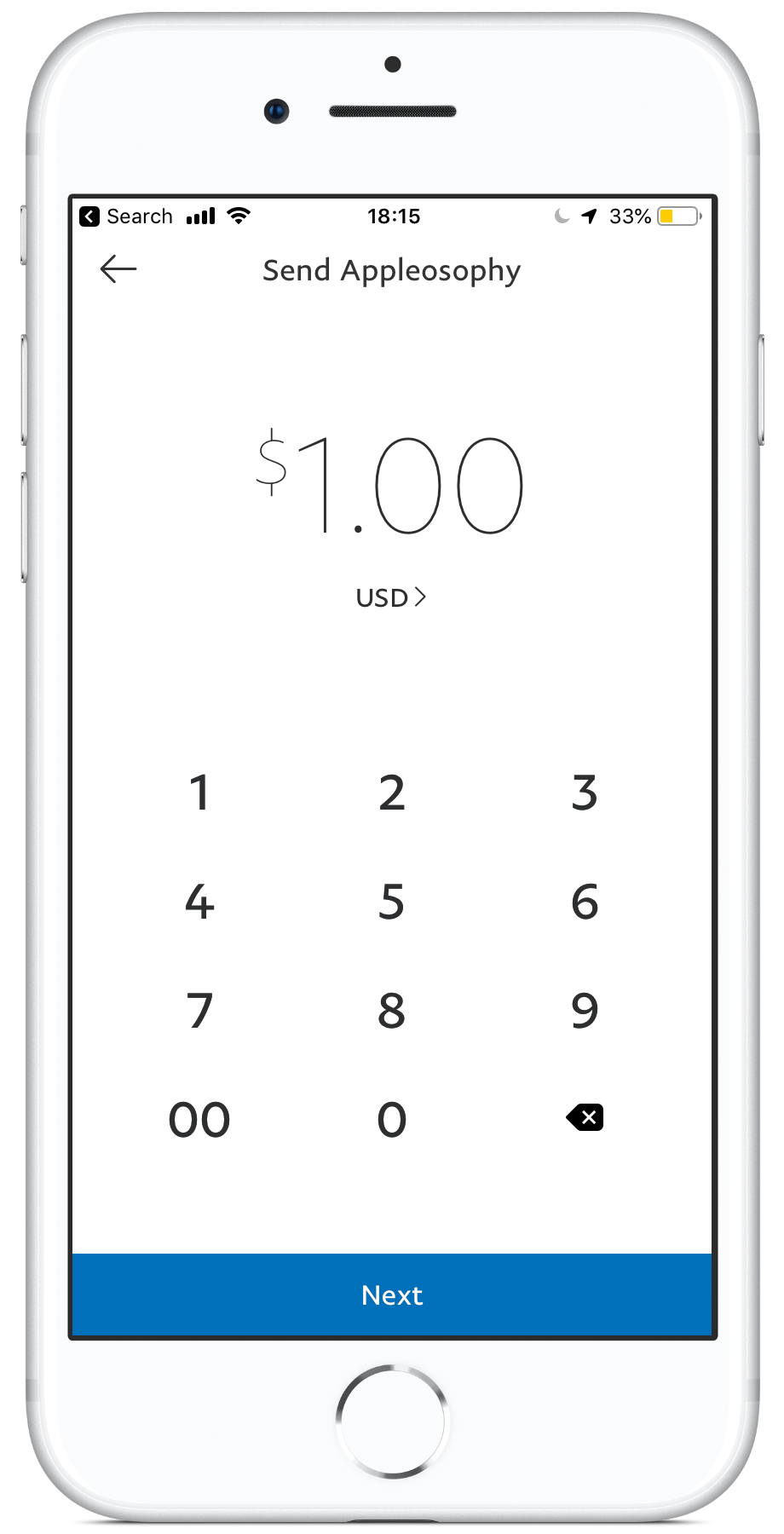Enter digit 4 on the keypad

coord(199,902)
